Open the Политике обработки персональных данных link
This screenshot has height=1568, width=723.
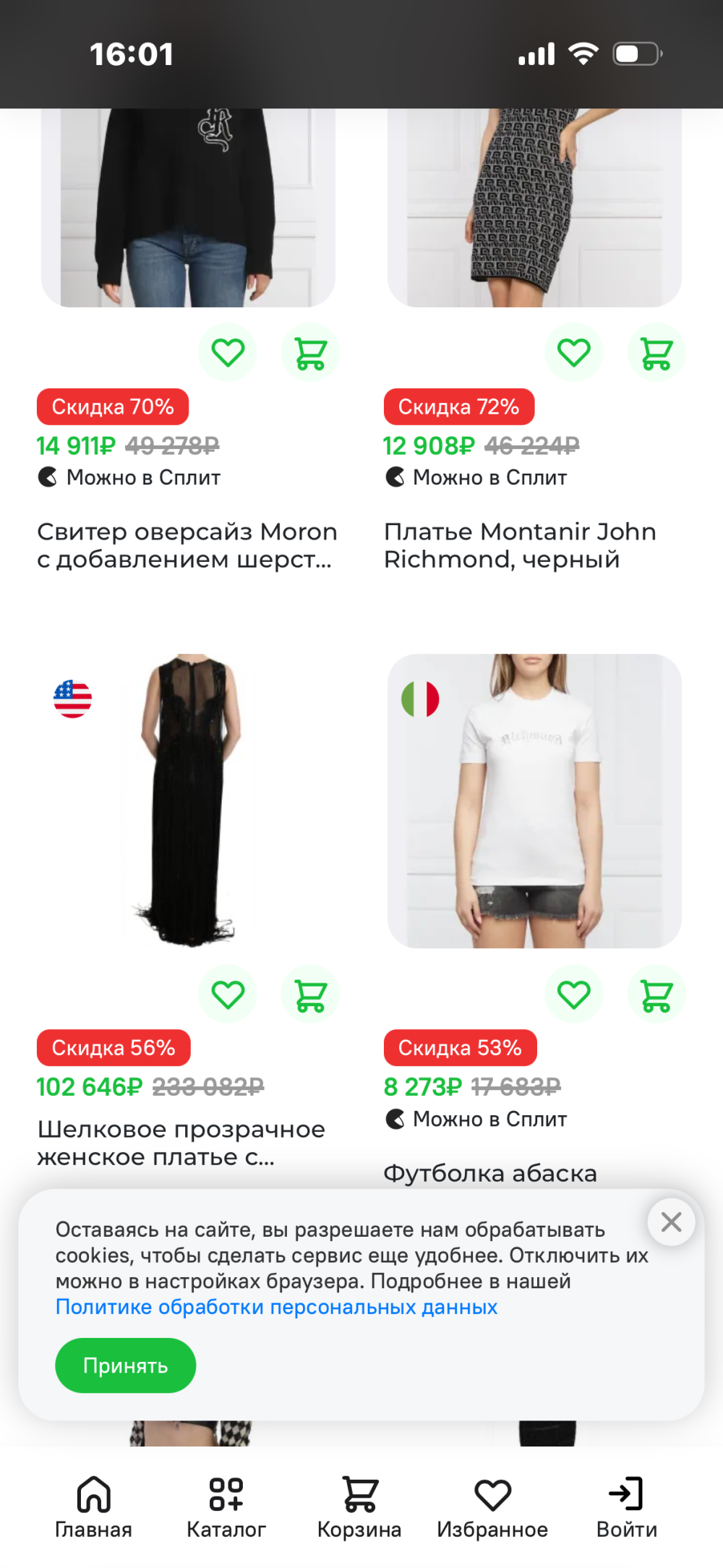click(276, 1308)
